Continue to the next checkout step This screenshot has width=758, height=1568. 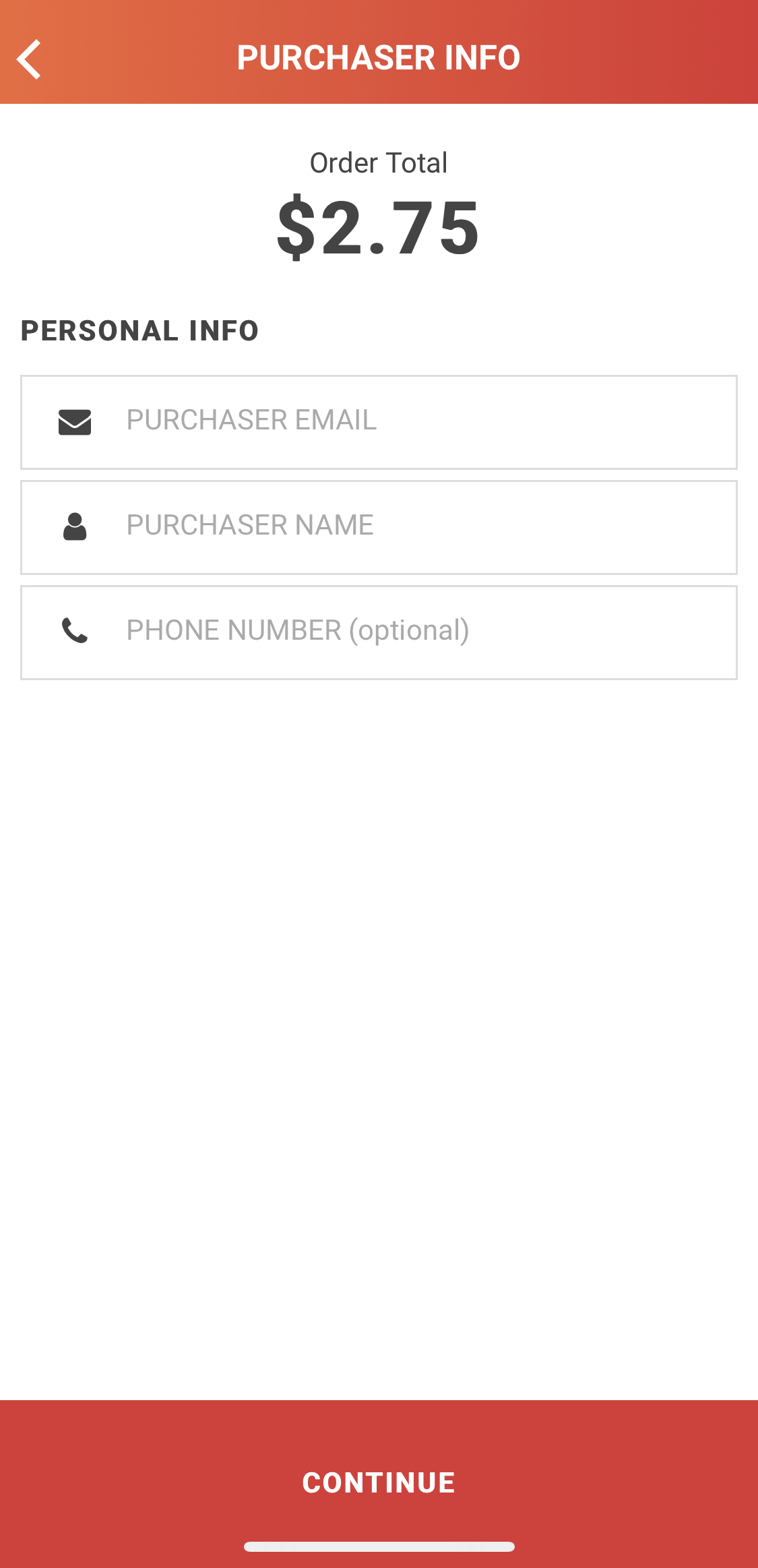(379, 1482)
